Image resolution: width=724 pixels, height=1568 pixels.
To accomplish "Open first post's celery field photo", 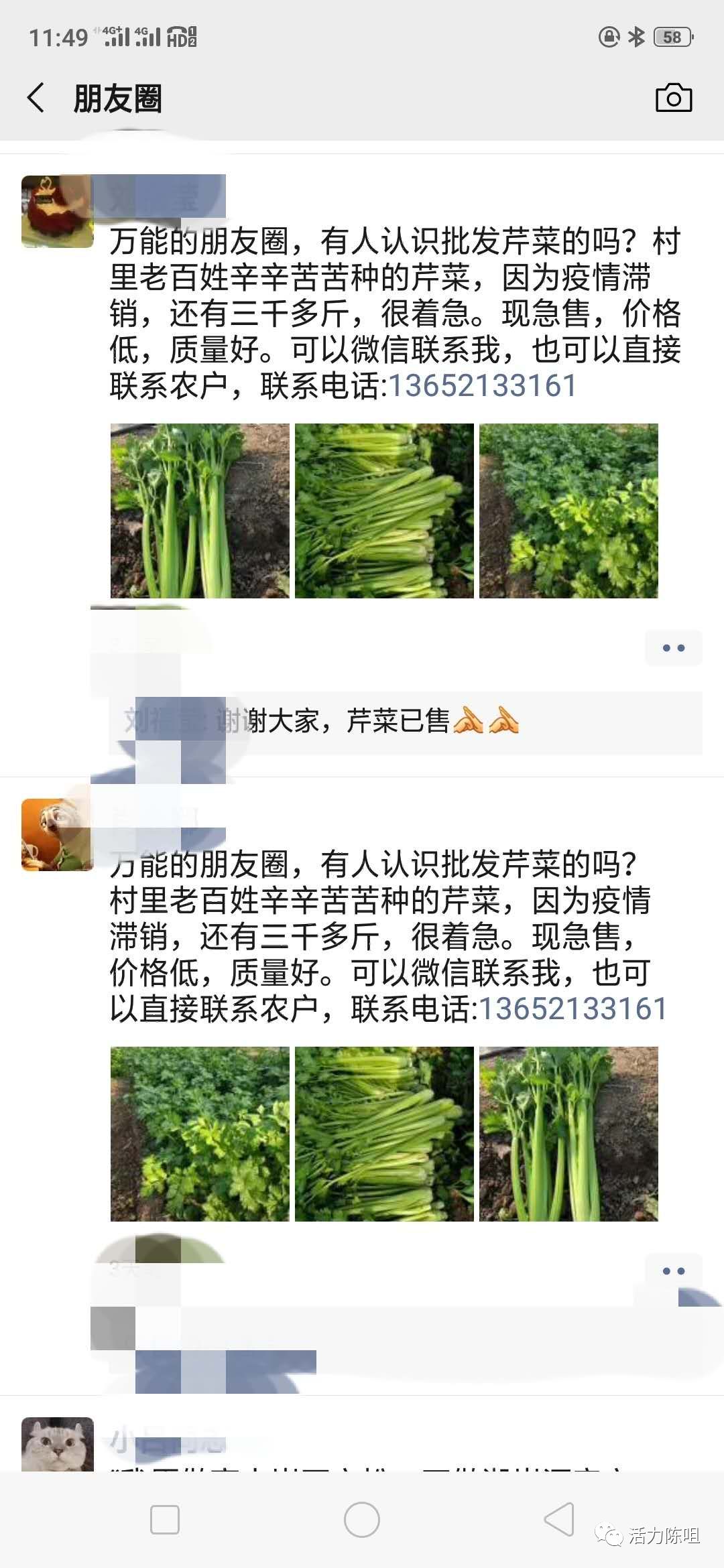I will [x=568, y=511].
